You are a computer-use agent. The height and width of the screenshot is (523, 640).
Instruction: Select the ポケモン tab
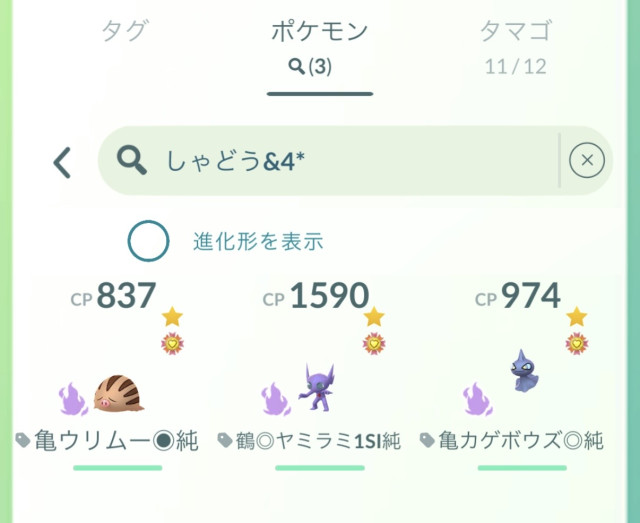pos(319,45)
